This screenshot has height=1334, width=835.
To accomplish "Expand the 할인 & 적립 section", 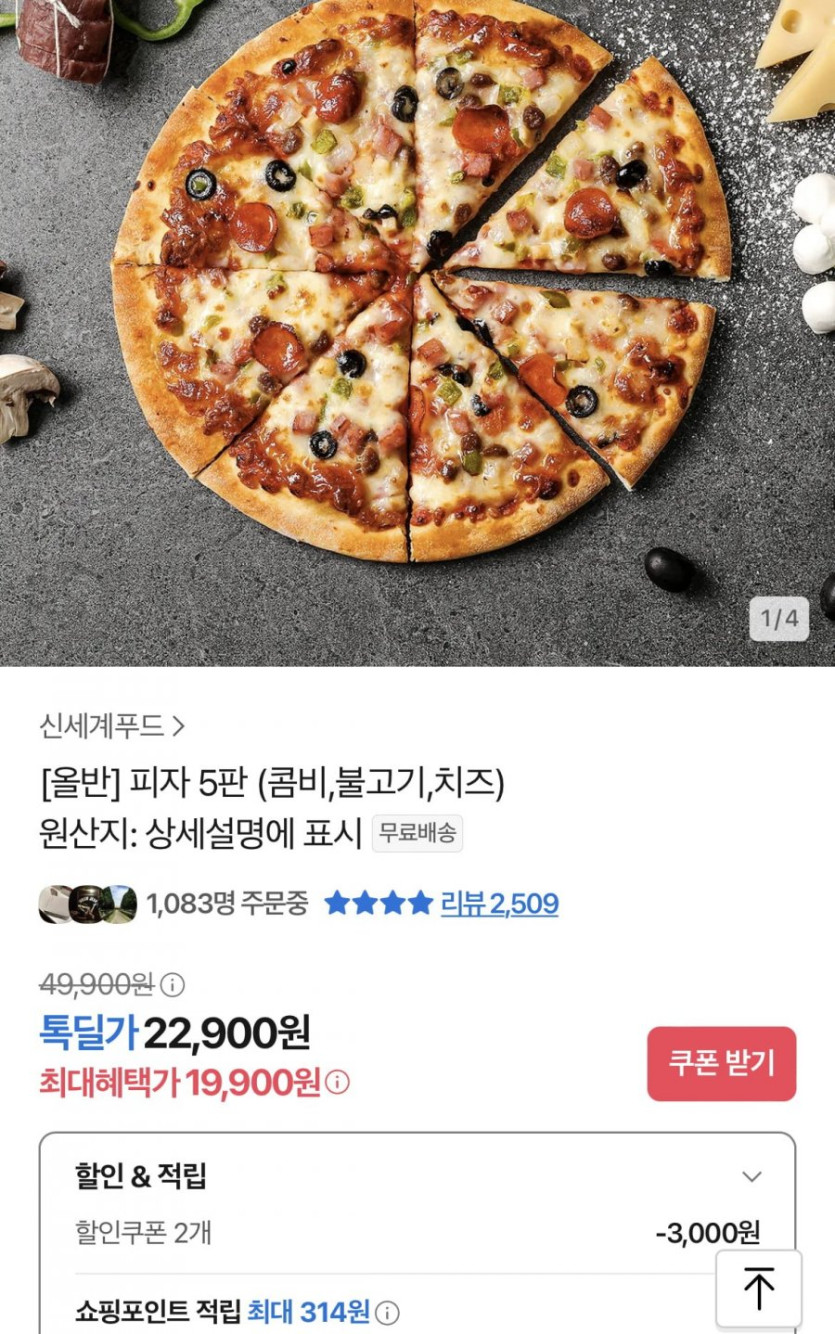I will click(752, 1177).
